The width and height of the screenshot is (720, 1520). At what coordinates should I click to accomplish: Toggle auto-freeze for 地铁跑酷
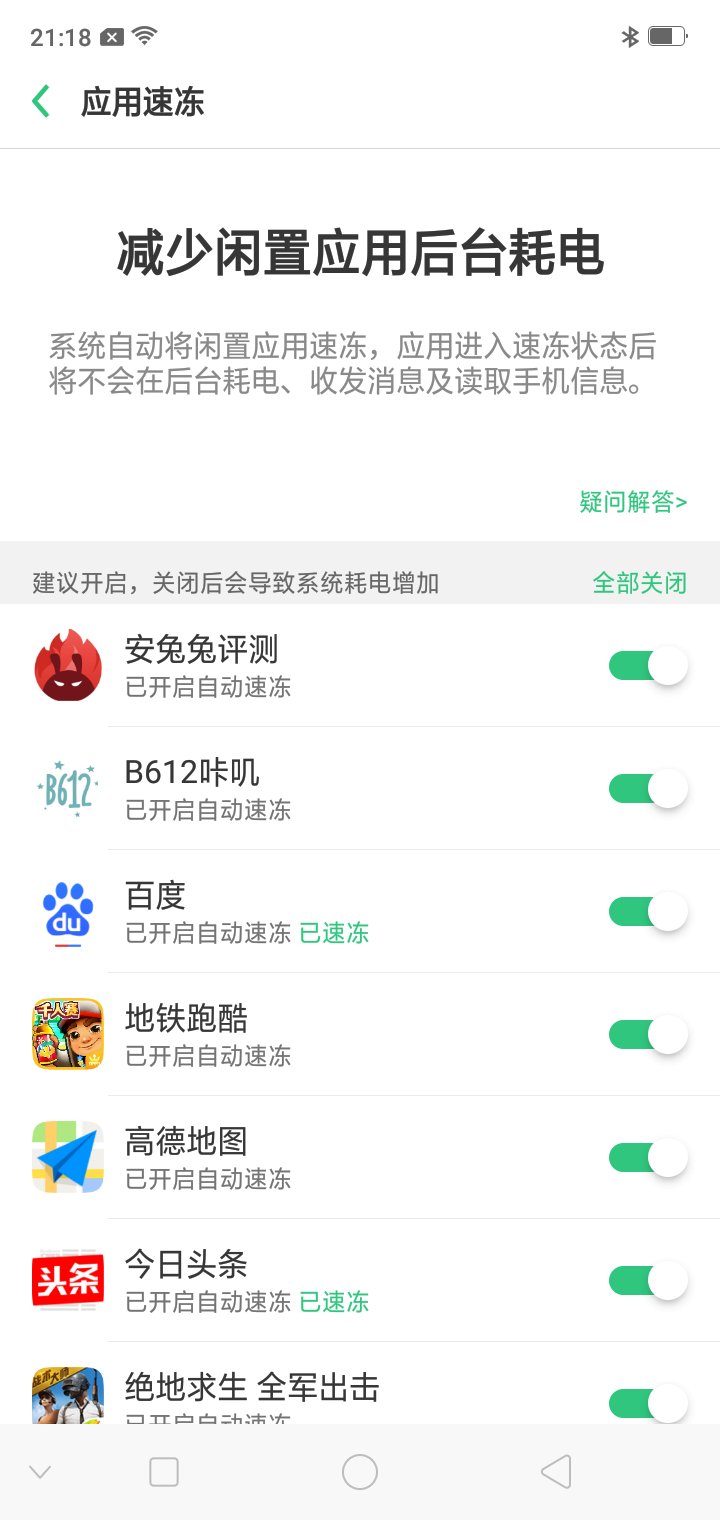coord(648,1035)
